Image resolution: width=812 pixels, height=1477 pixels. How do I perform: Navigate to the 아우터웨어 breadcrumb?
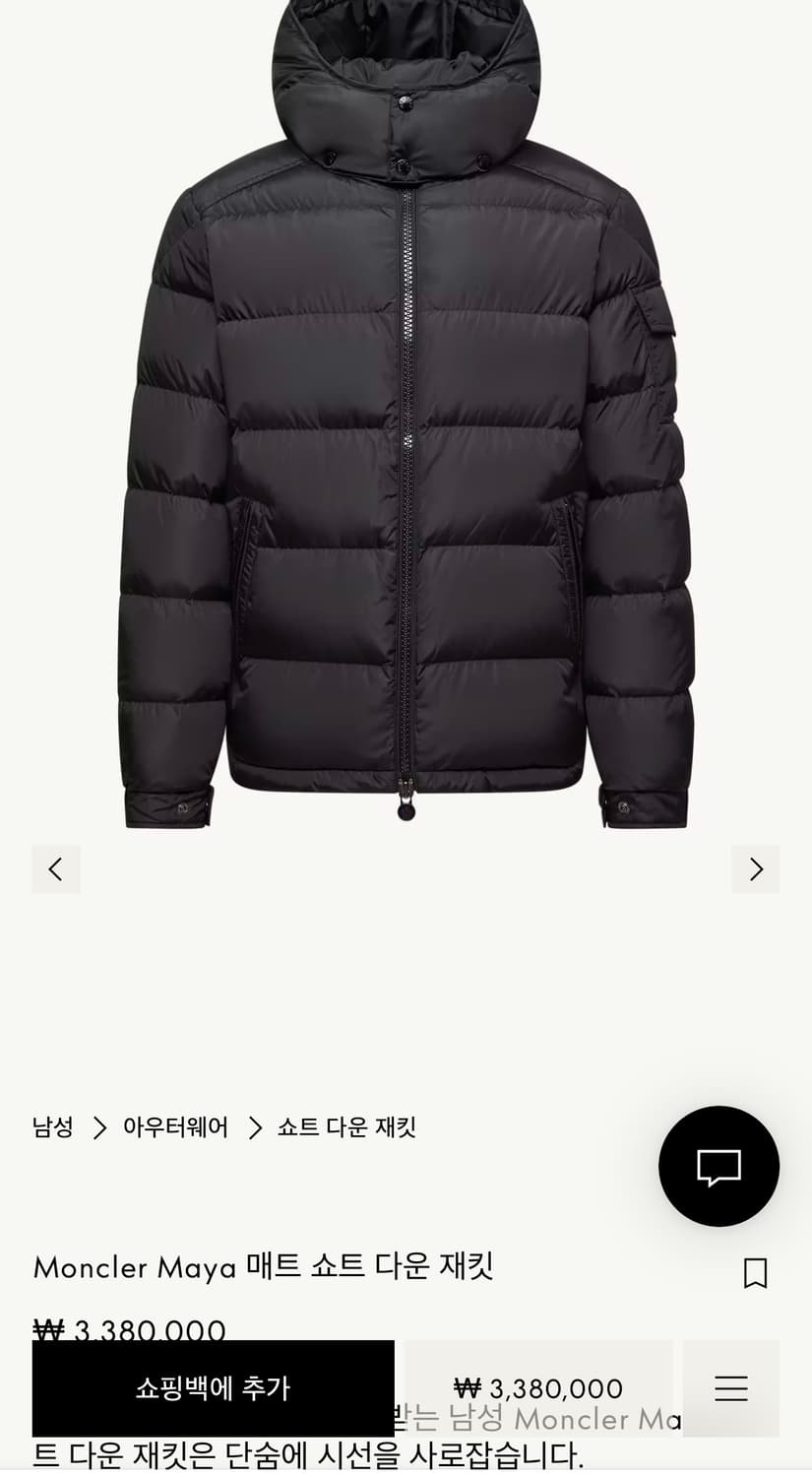(x=174, y=1128)
